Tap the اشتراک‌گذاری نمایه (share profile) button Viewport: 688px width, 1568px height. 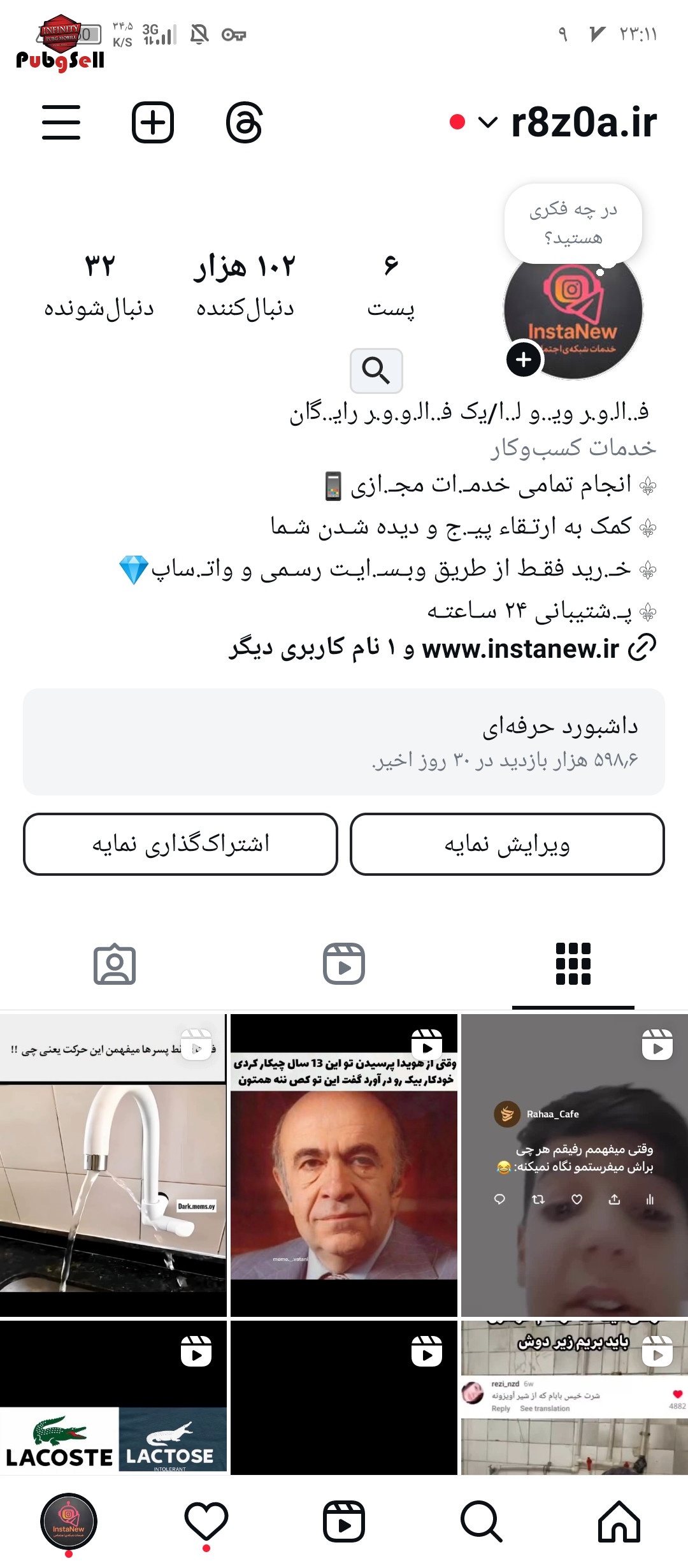[180, 844]
